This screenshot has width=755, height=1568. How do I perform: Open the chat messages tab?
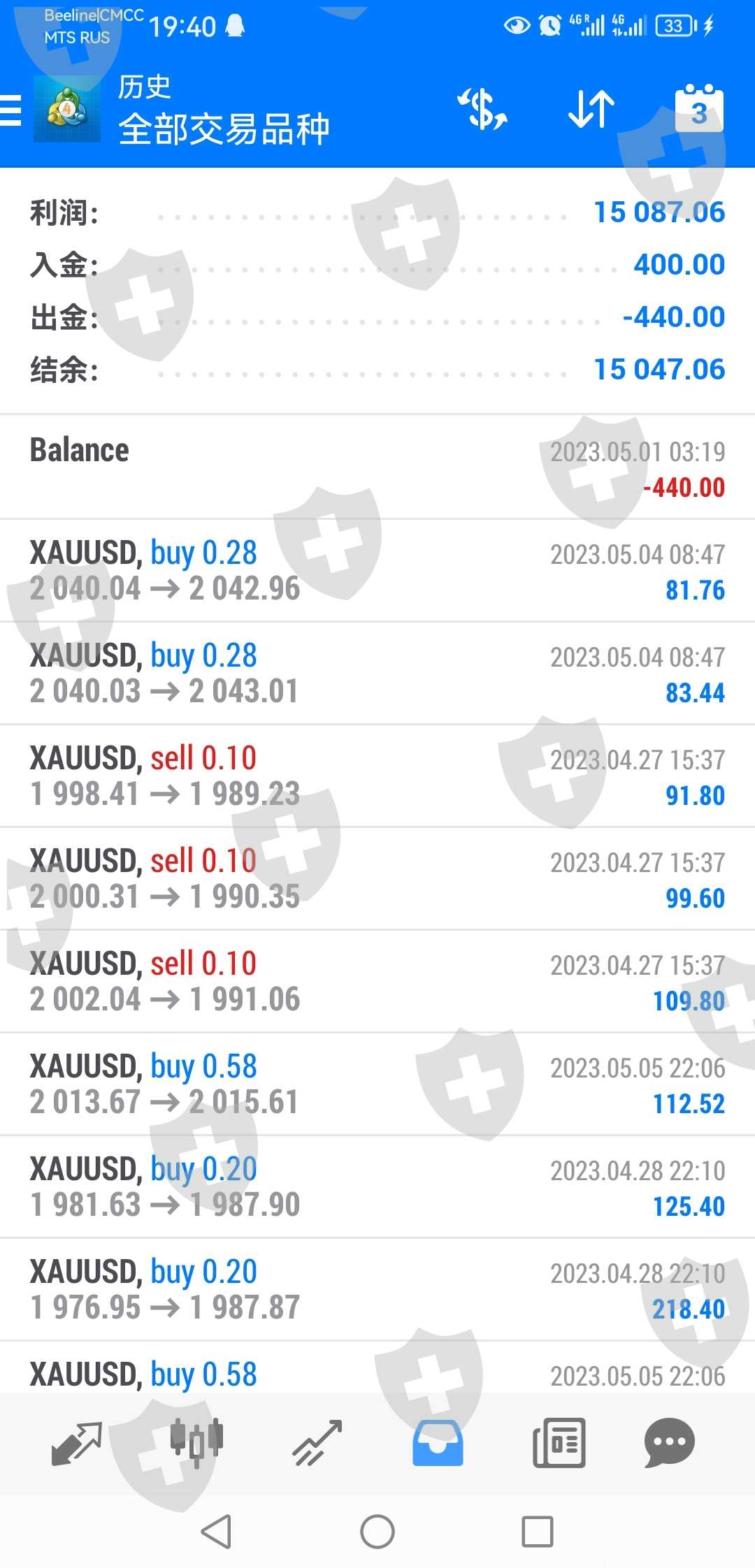point(669,1443)
